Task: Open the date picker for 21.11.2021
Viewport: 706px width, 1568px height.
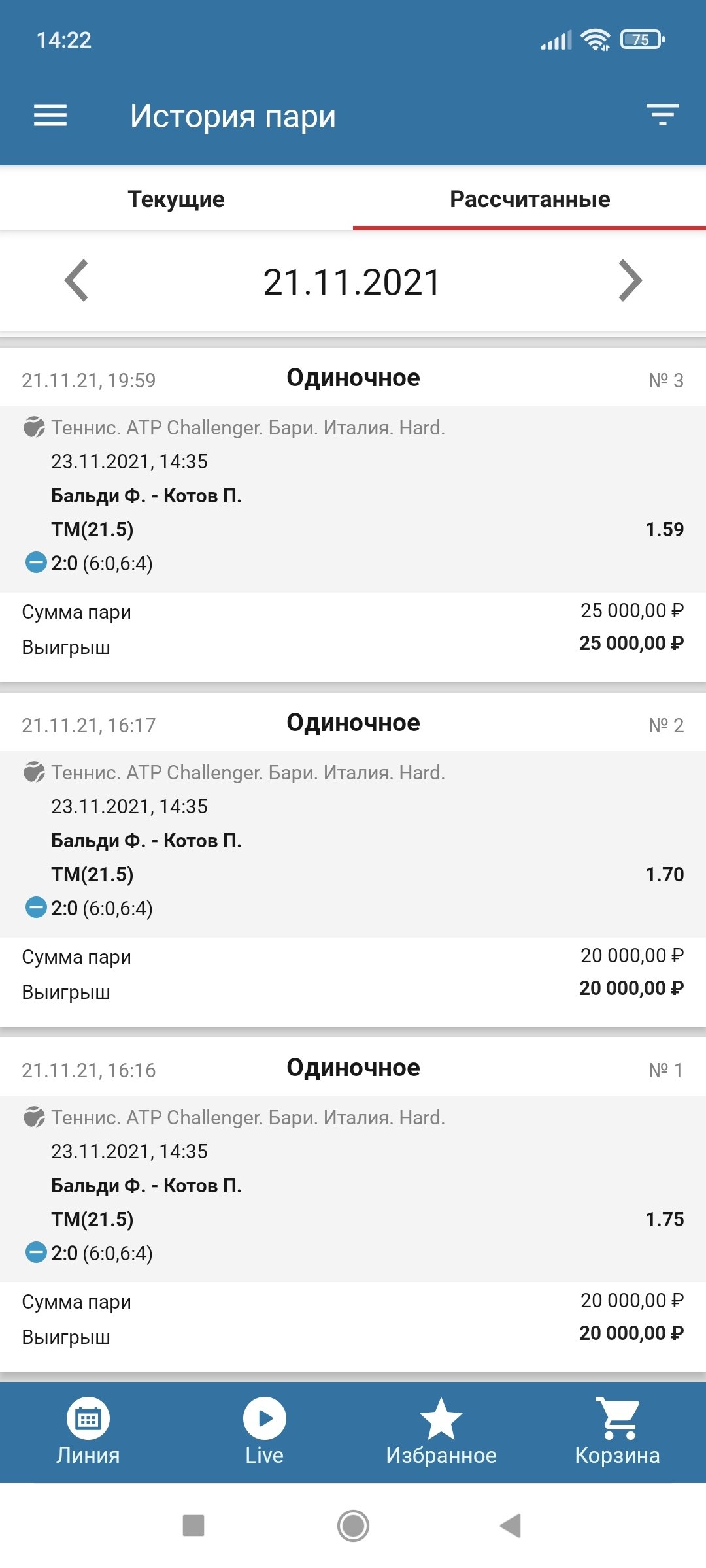Action: 352,282
